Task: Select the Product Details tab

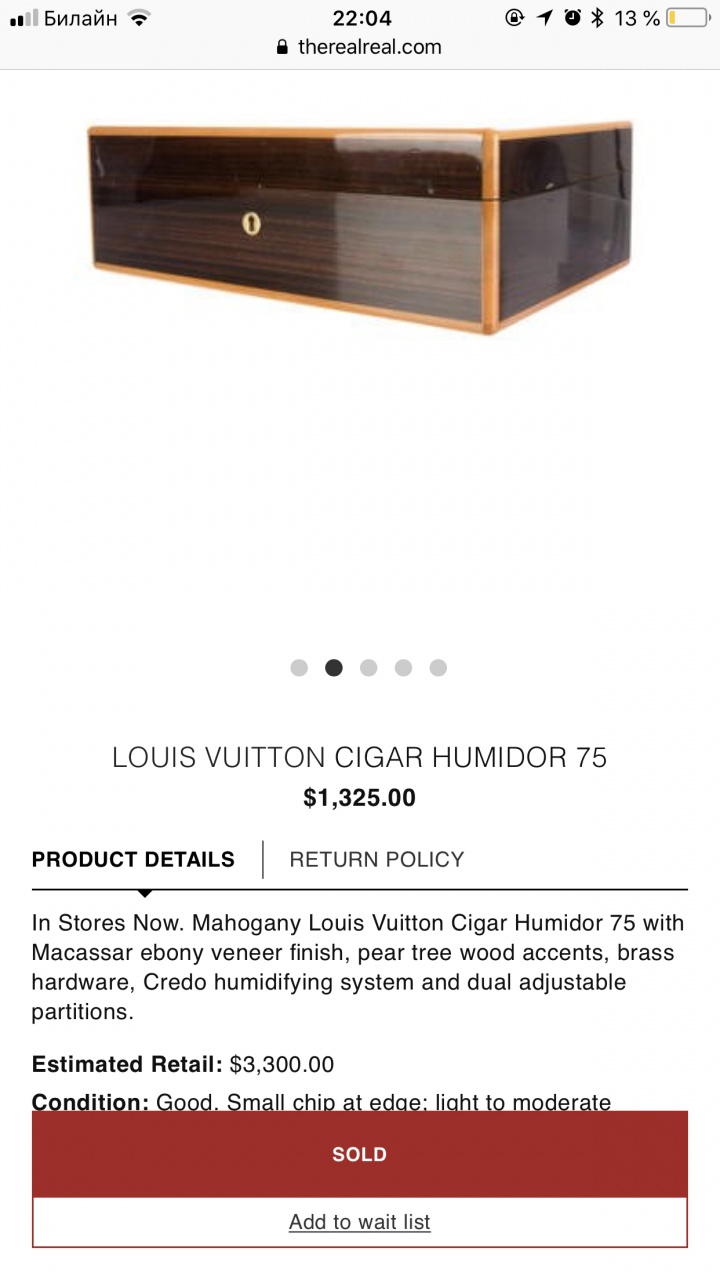Action: click(133, 859)
